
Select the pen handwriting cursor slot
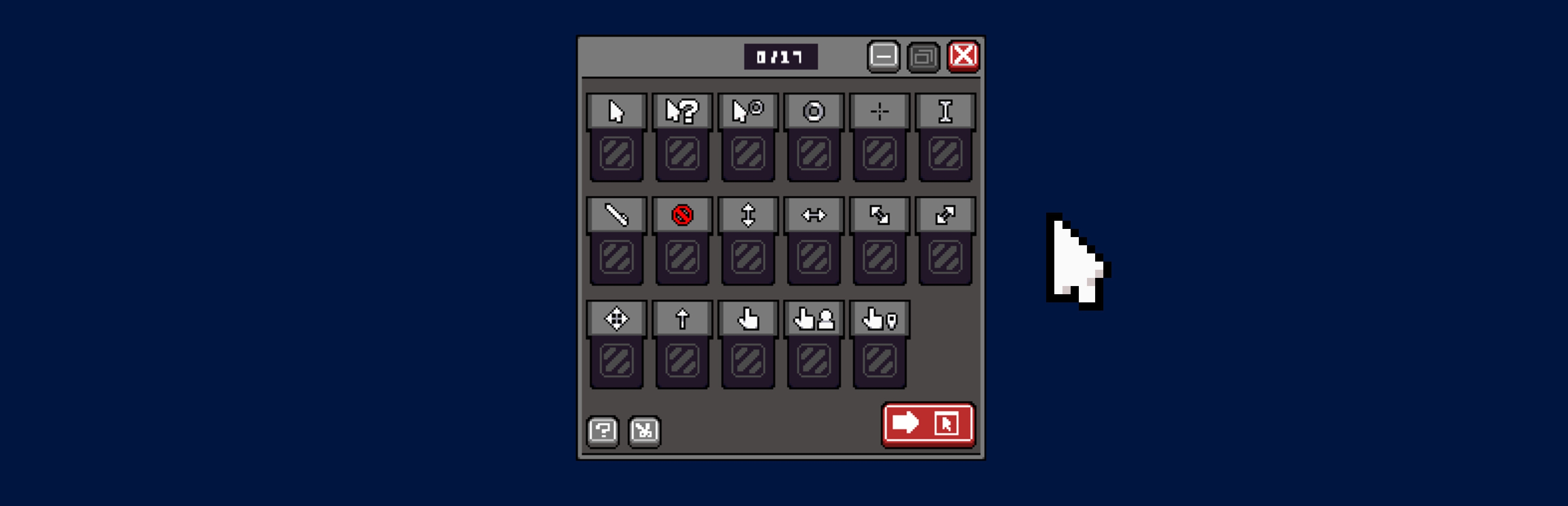(616, 240)
